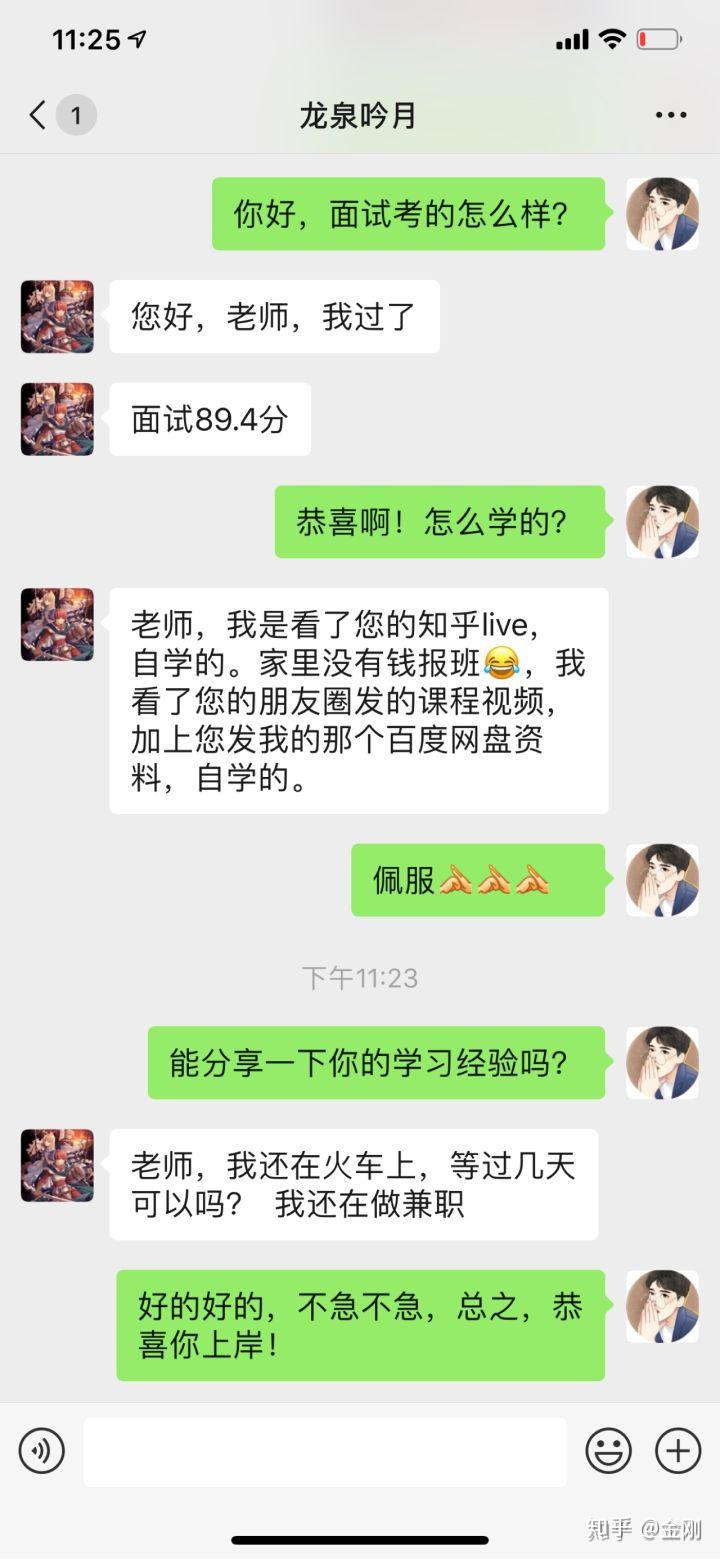720x1559 pixels.
Task: Open contact avatar beside 面试89.4分
Action: coord(57,419)
